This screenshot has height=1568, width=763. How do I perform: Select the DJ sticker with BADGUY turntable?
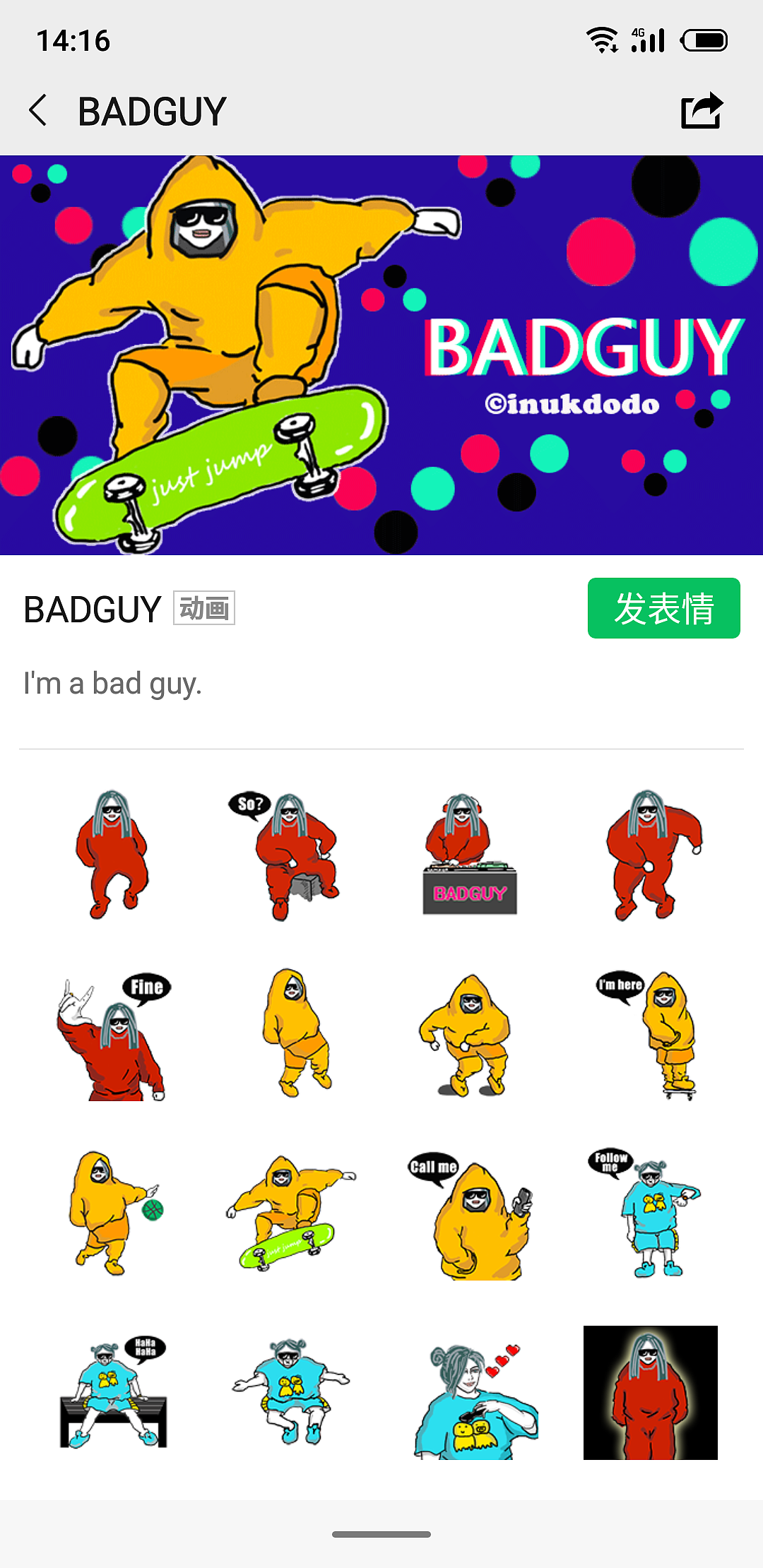(x=469, y=855)
